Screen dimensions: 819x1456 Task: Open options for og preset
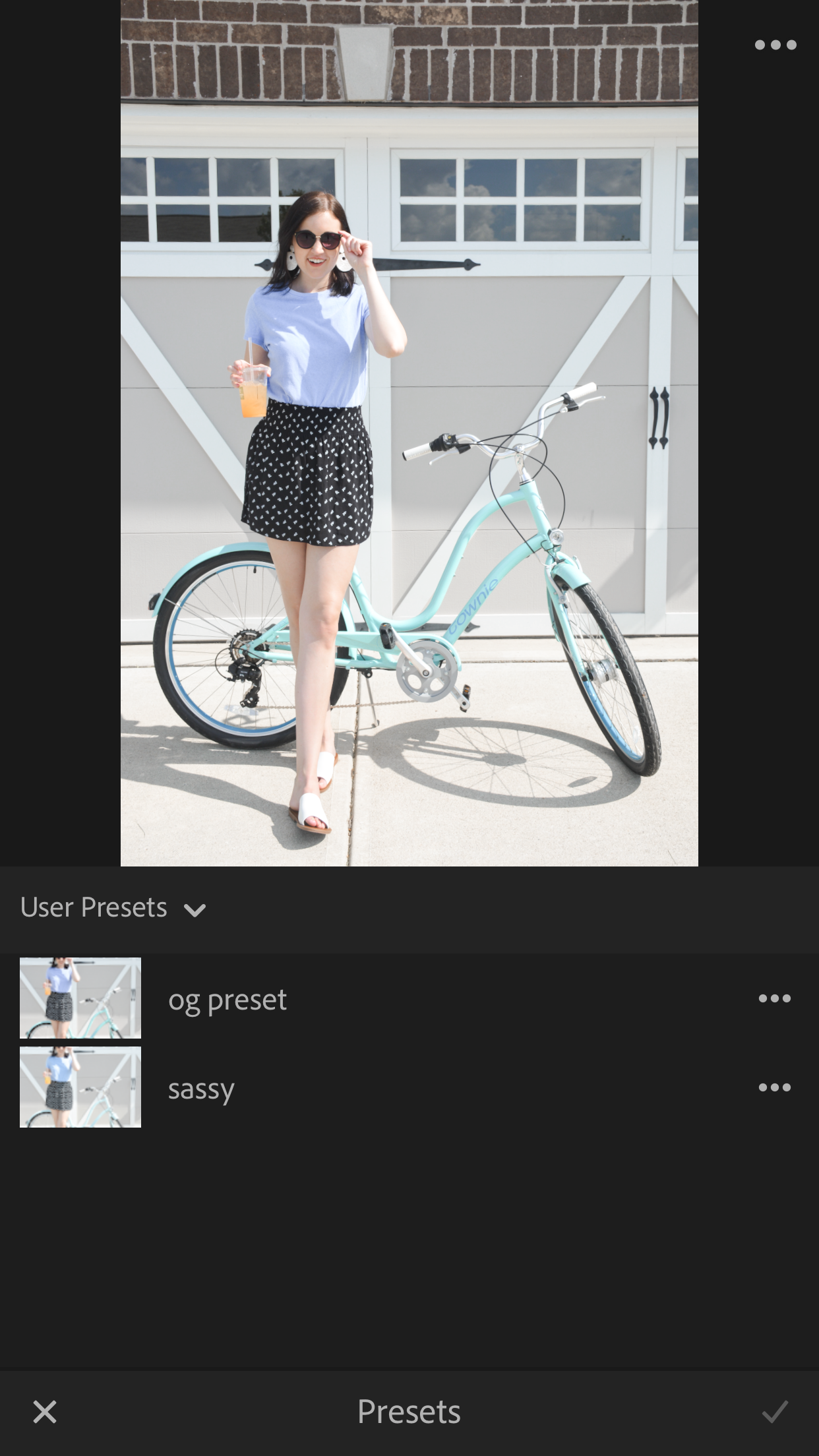tap(775, 998)
